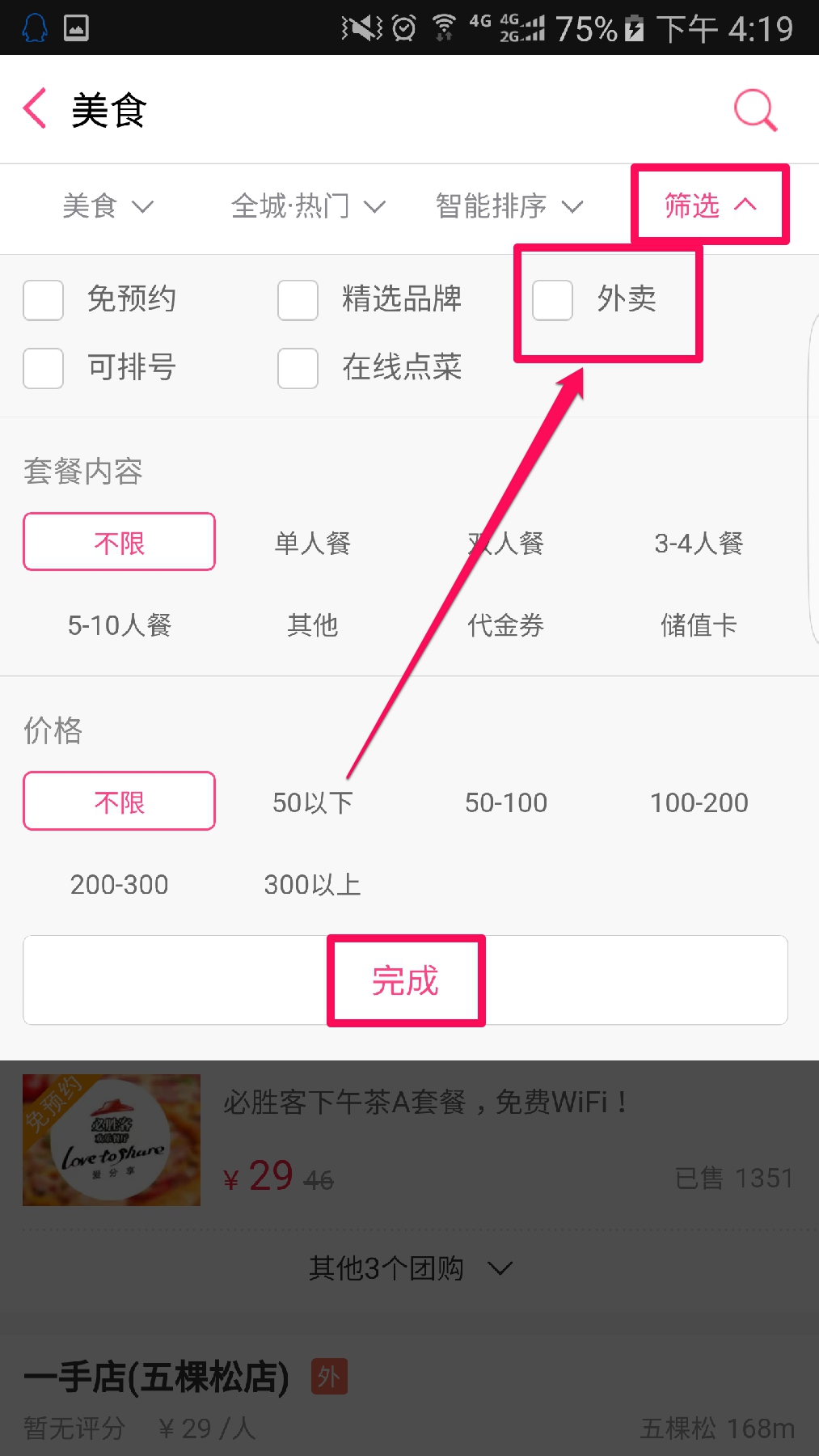Collapse the 筛选 filter panel
The image size is (819, 1456).
710,205
